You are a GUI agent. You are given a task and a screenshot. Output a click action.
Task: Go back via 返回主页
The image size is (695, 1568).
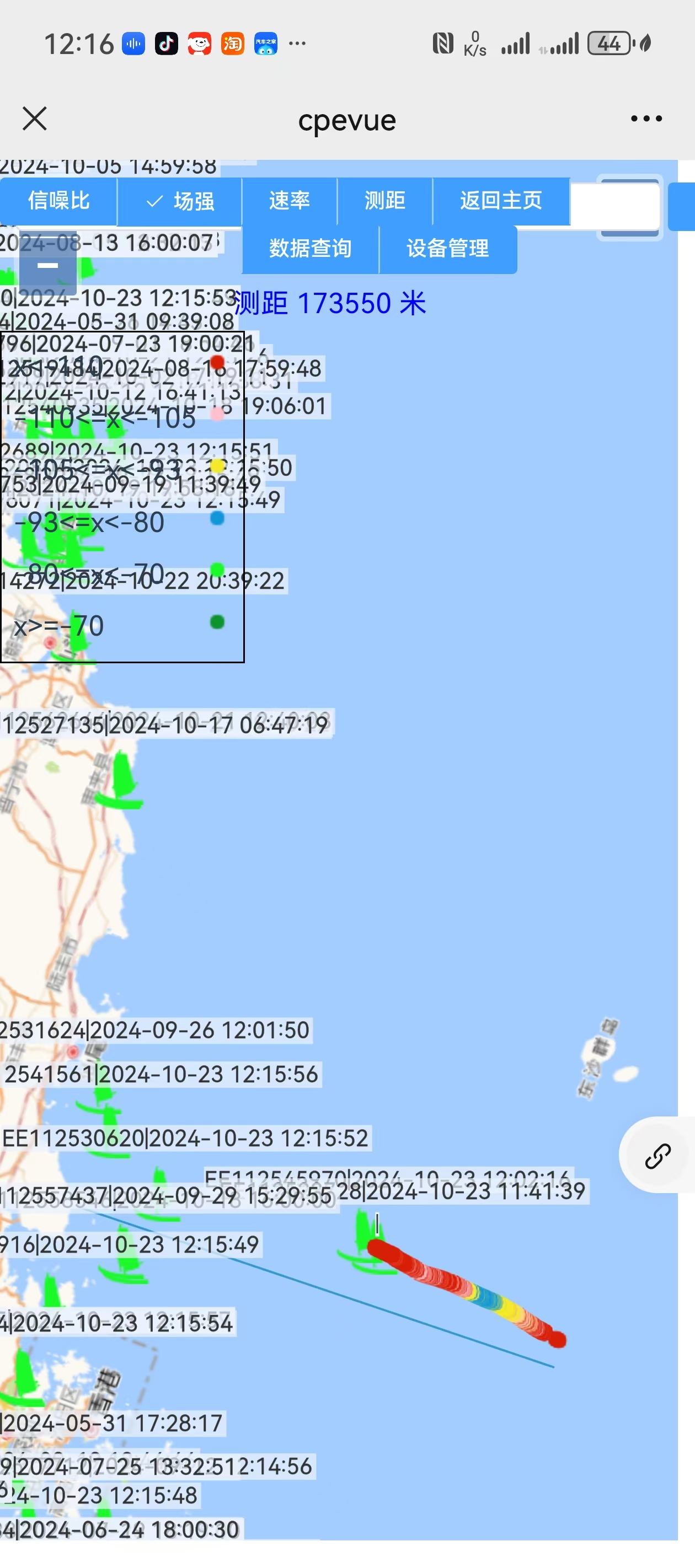click(x=501, y=201)
